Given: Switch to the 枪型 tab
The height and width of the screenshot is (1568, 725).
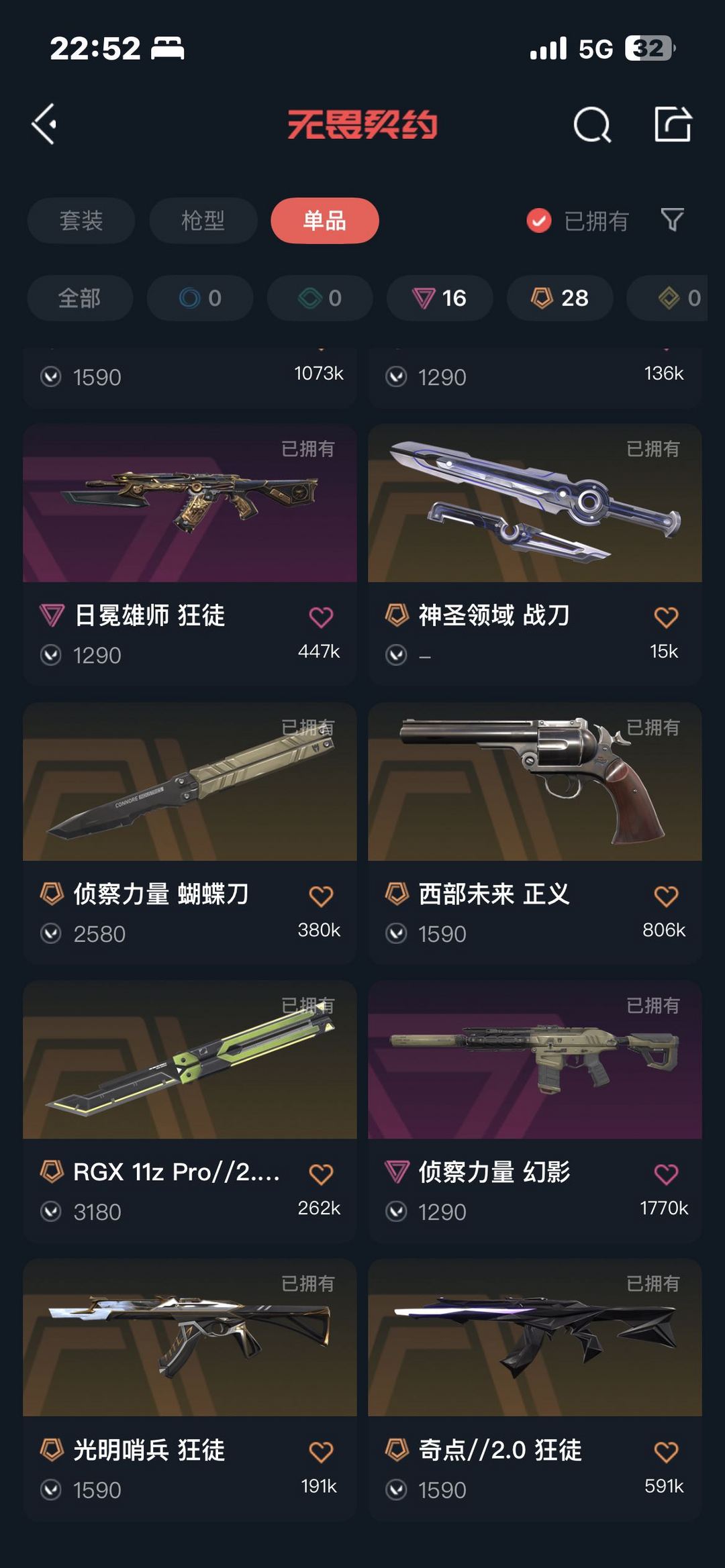Looking at the screenshot, I should [x=203, y=221].
